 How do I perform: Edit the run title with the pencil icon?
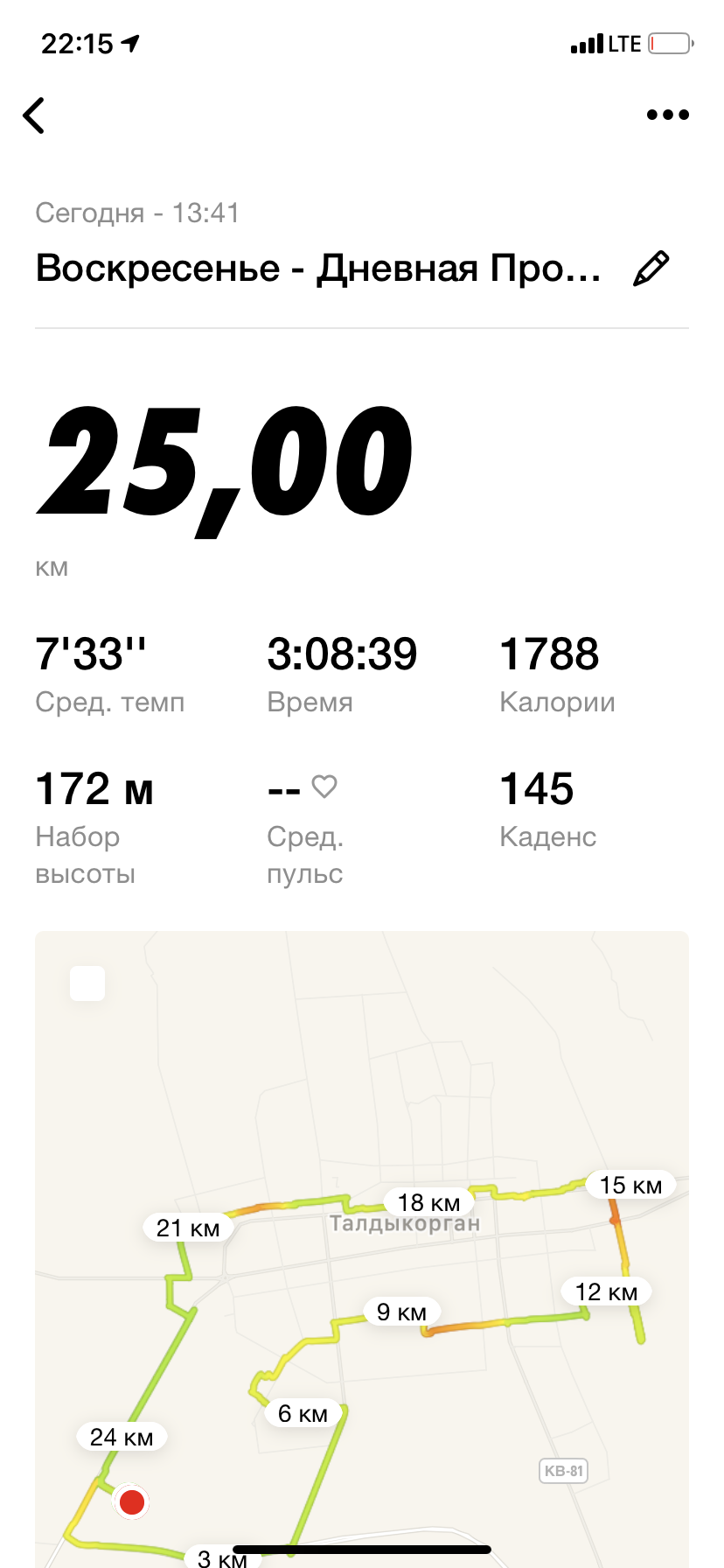pos(651,269)
